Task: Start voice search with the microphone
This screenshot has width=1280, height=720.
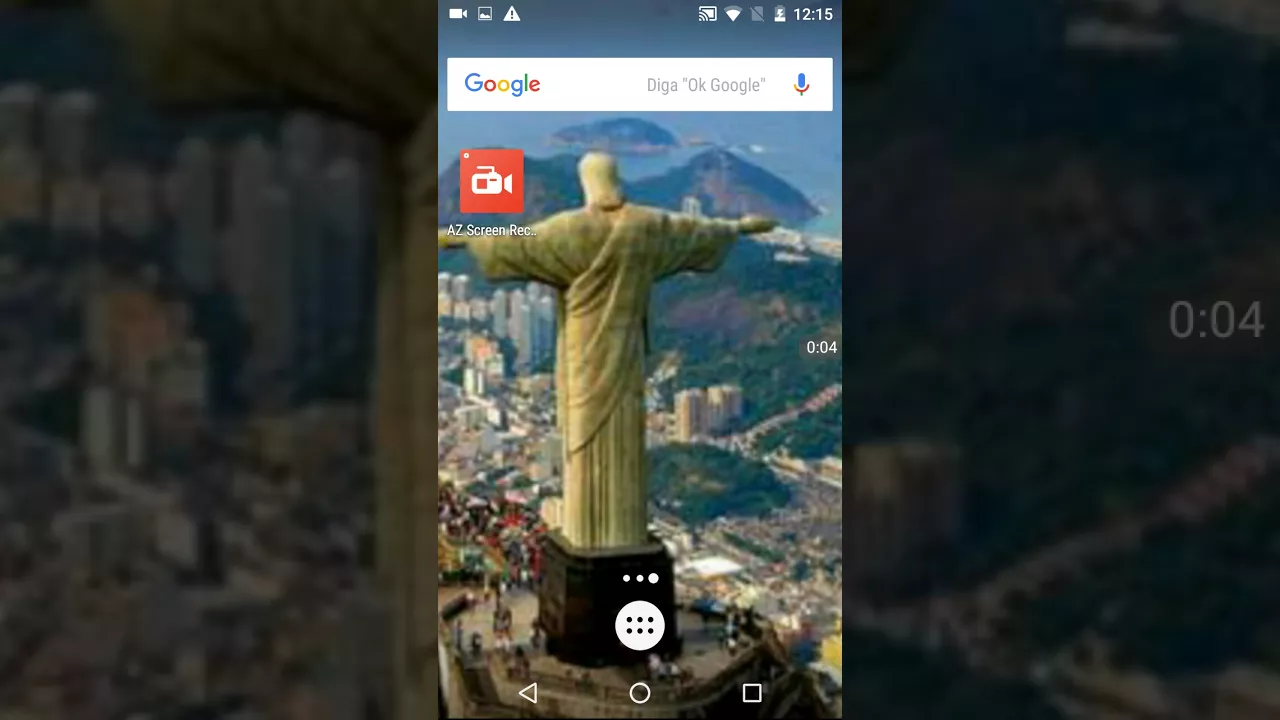Action: [800, 85]
